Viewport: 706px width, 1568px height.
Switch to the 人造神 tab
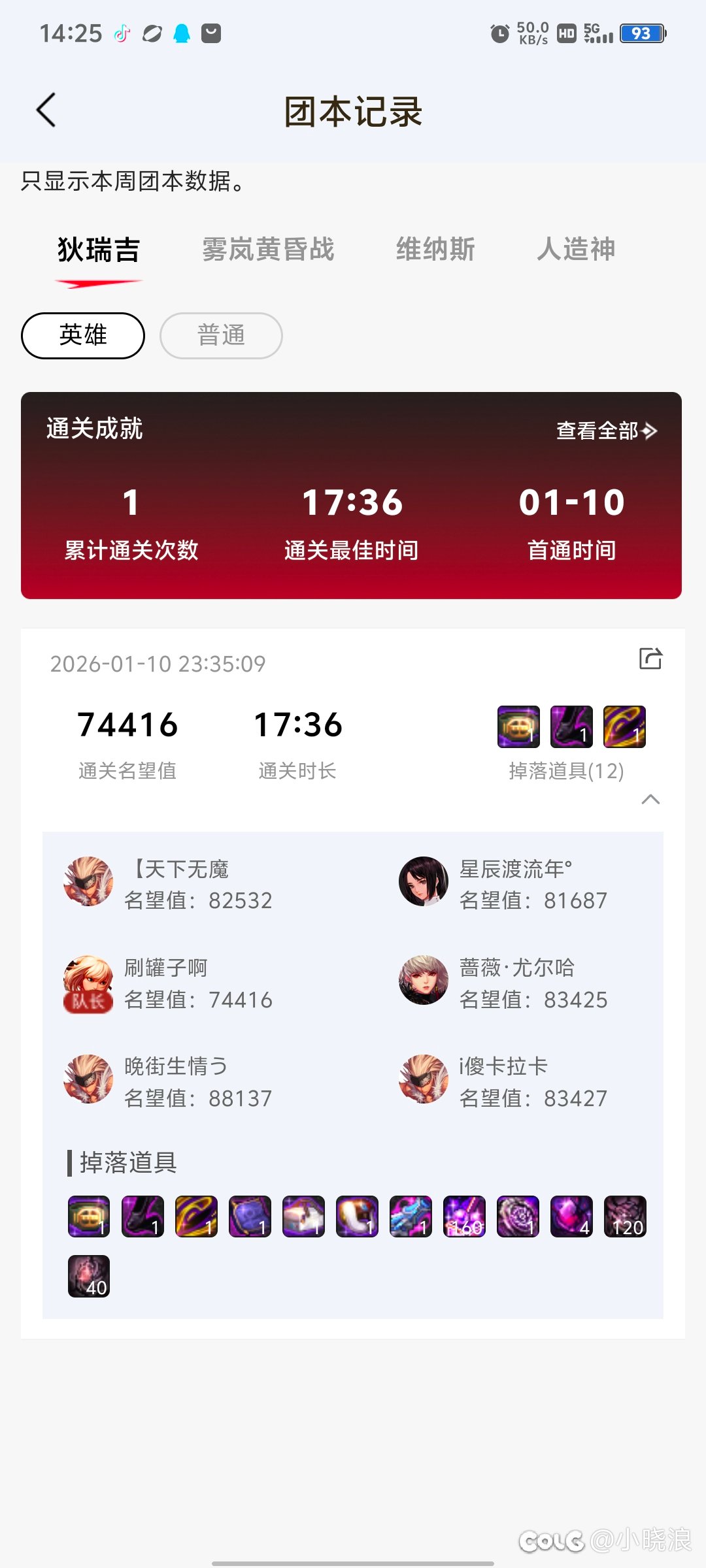click(x=576, y=250)
